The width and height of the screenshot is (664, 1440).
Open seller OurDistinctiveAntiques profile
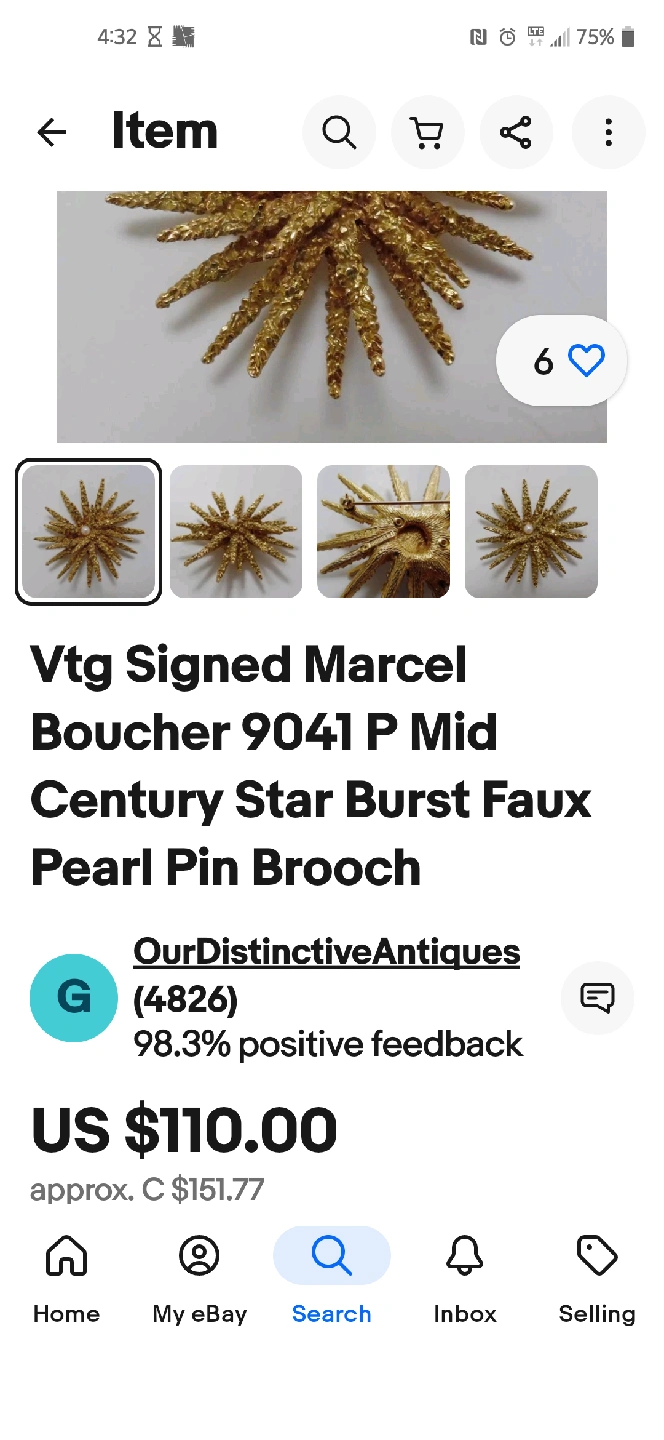pos(327,951)
